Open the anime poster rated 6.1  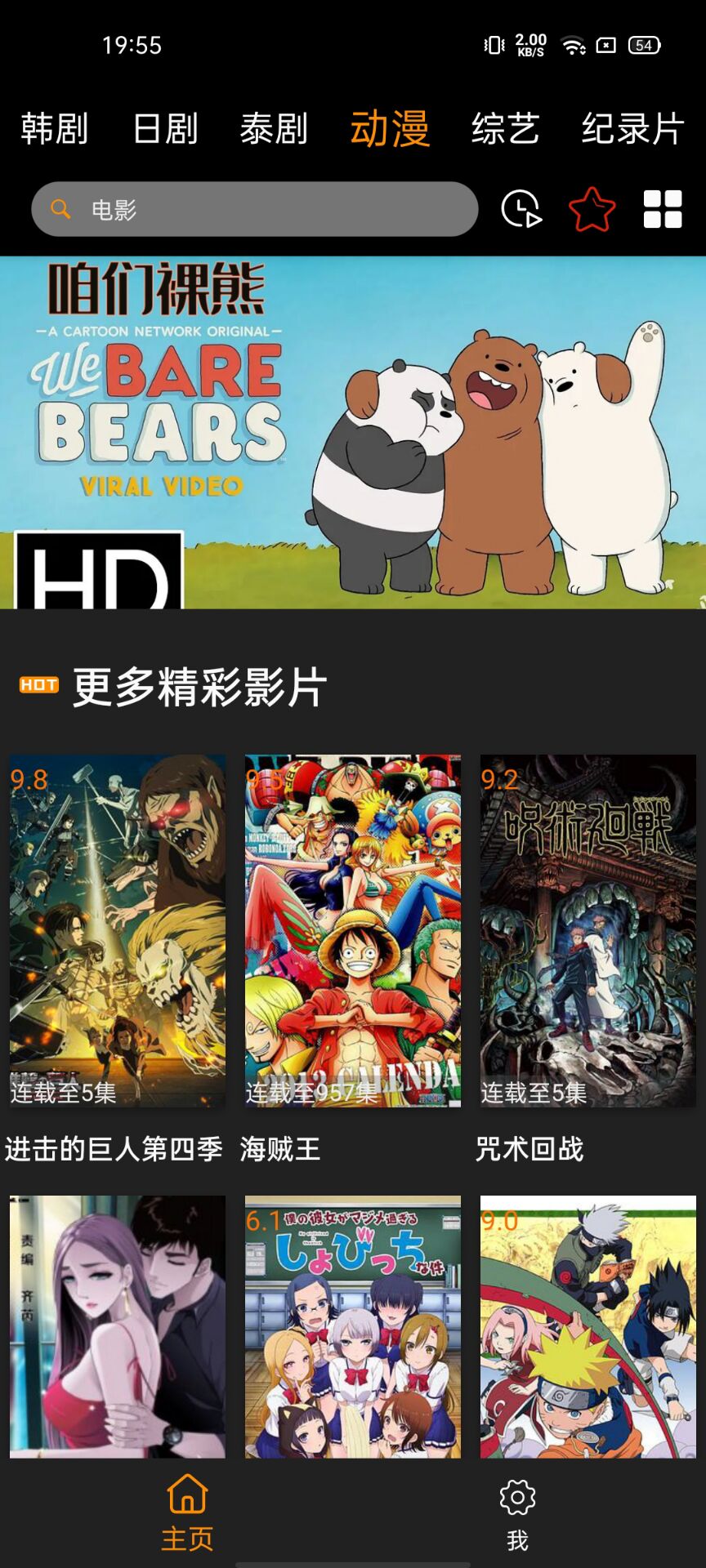[x=353, y=1327]
